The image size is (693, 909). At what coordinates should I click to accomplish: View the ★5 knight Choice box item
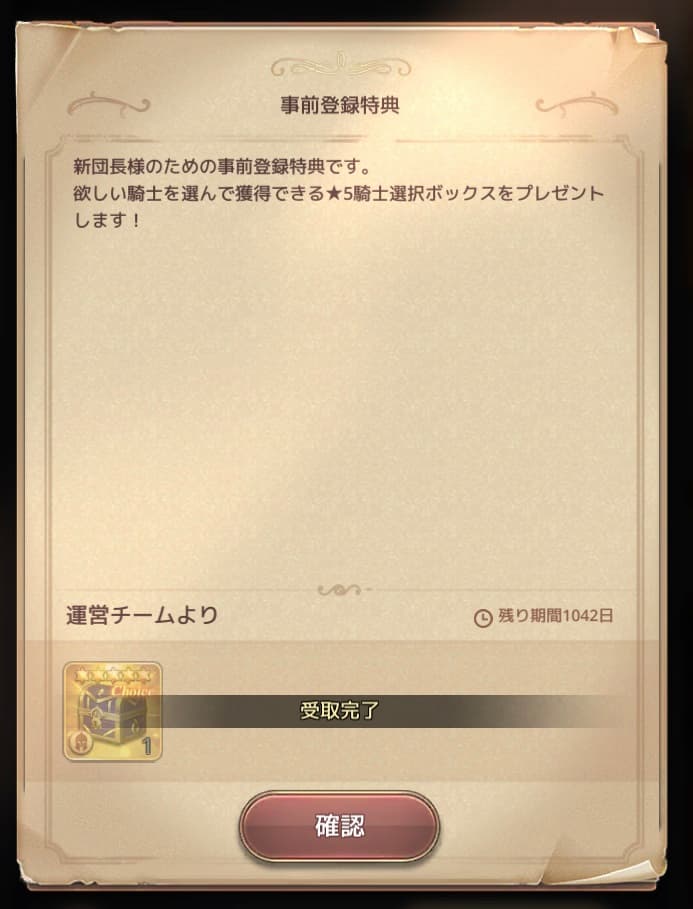point(113,711)
